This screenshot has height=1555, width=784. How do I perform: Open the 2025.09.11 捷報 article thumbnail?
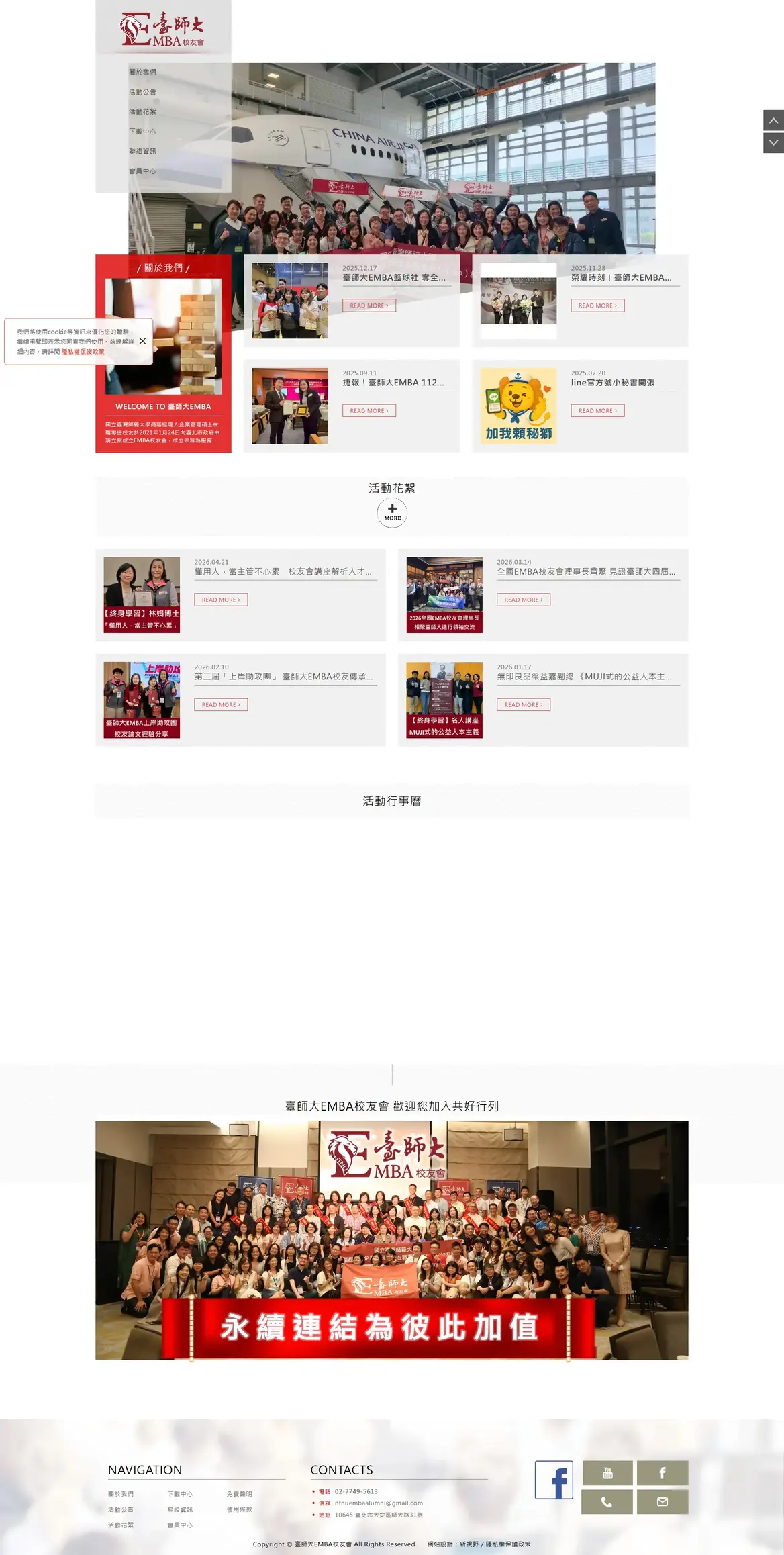[x=290, y=406]
